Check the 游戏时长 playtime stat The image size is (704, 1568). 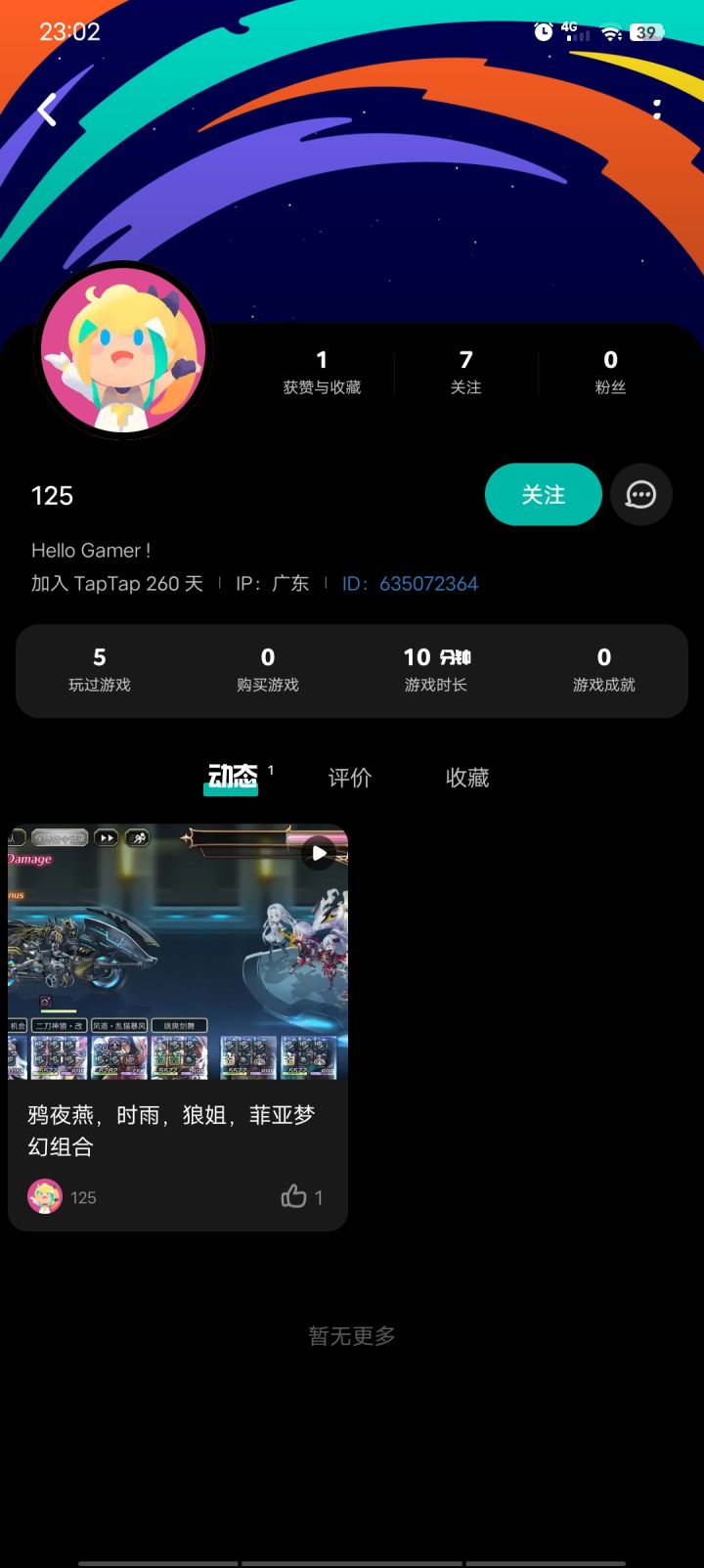pos(436,670)
